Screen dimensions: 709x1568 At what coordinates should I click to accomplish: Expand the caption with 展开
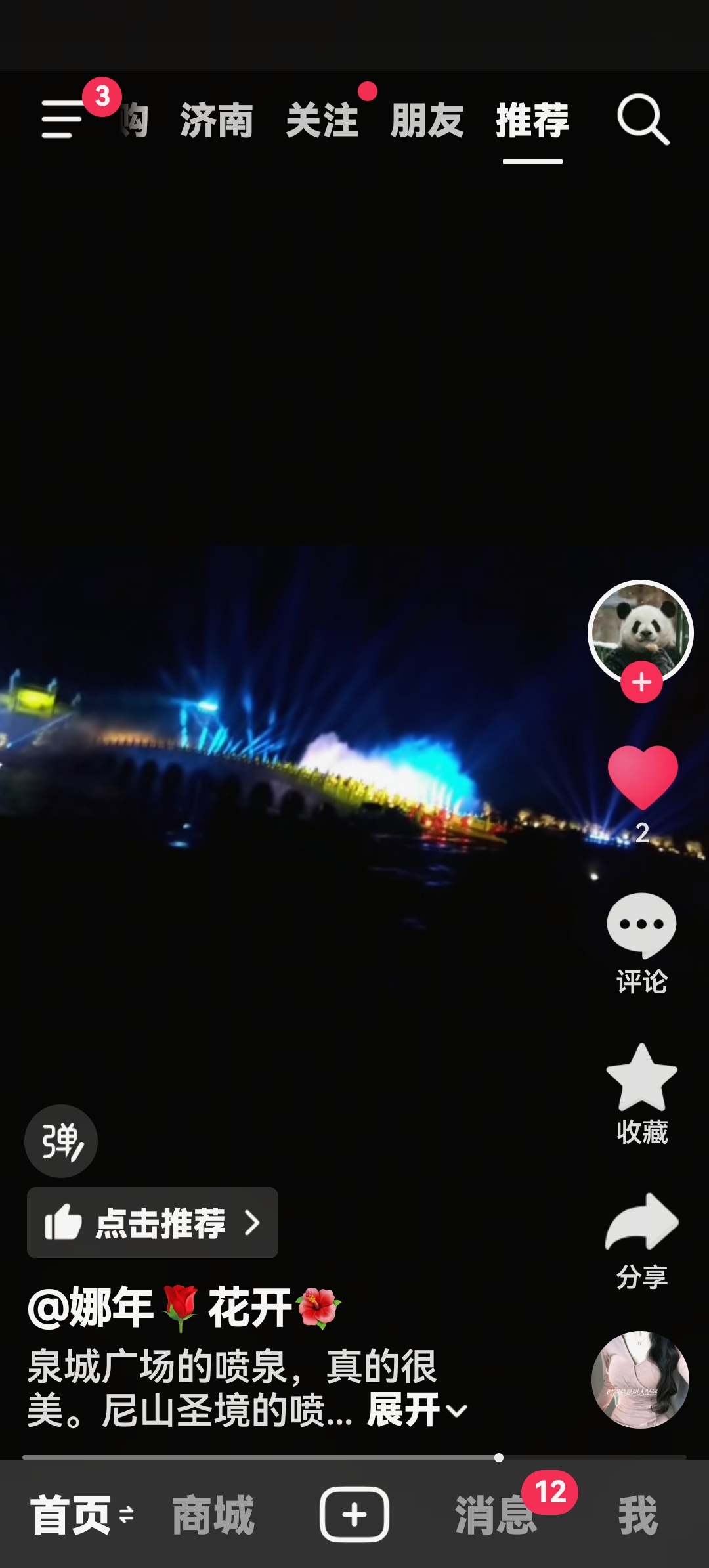coord(416,1410)
